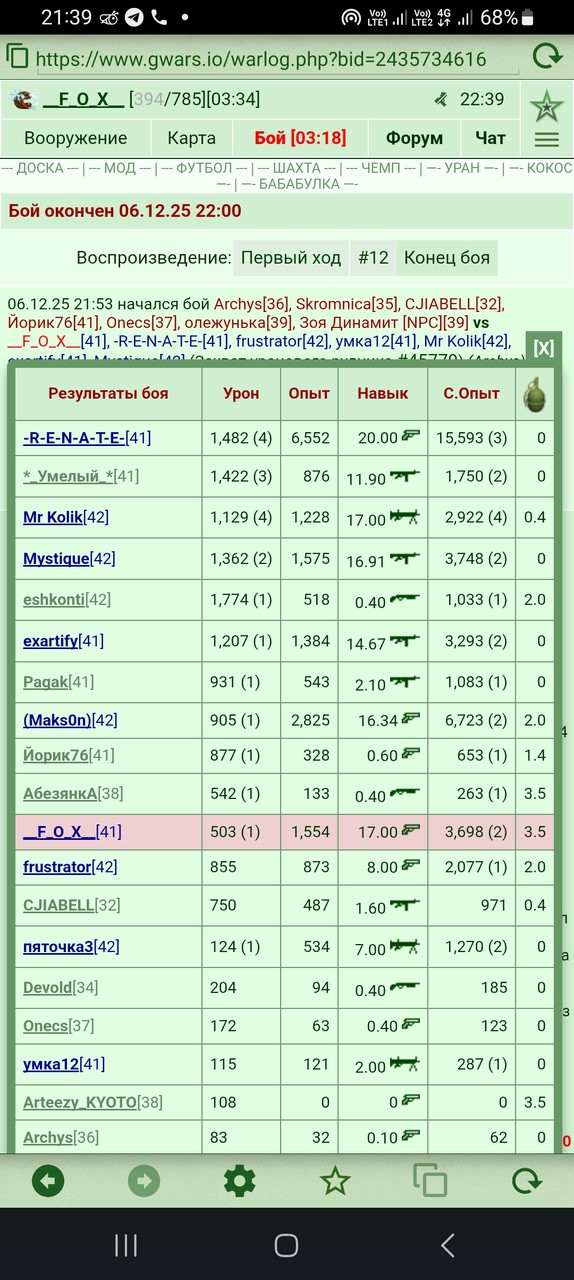View the Mystique player profile
This screenshot has width=574, height=1280.
click(56, 559)
